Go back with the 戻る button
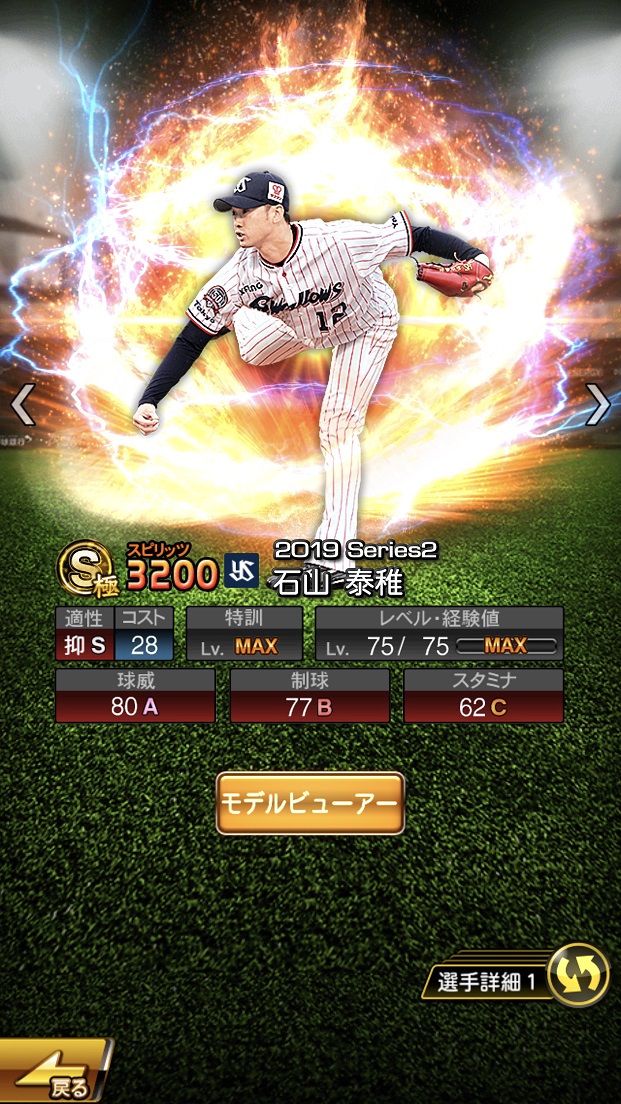 55,1076
